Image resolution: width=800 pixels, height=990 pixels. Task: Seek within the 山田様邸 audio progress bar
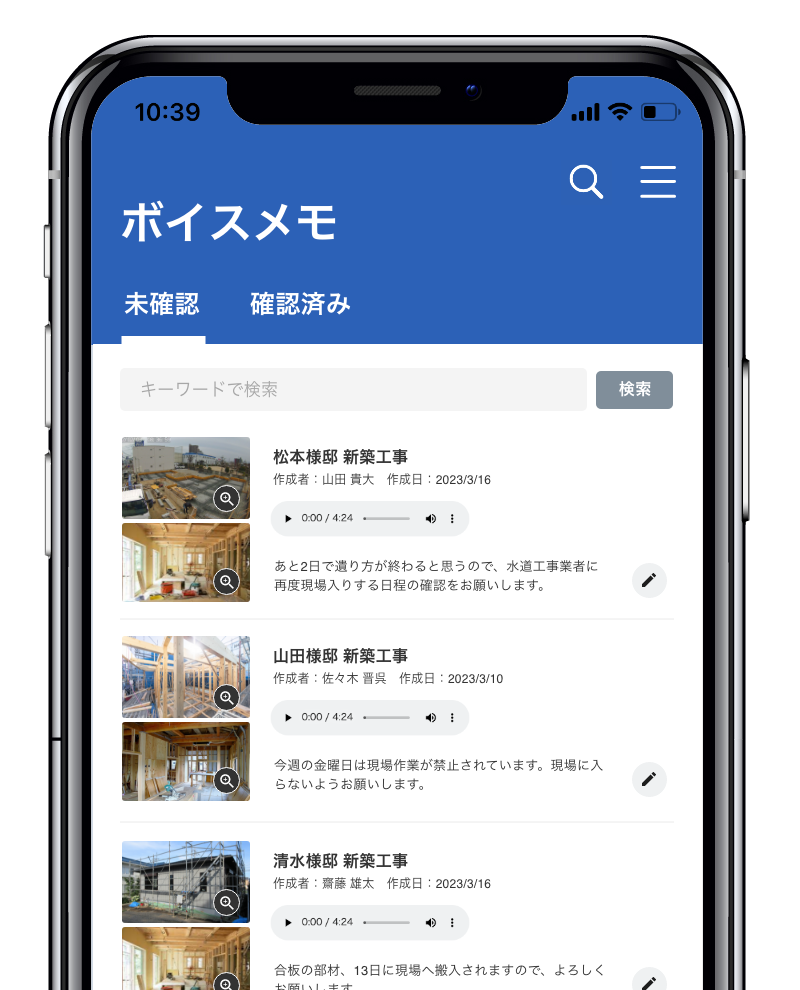[x=386, y=717]
